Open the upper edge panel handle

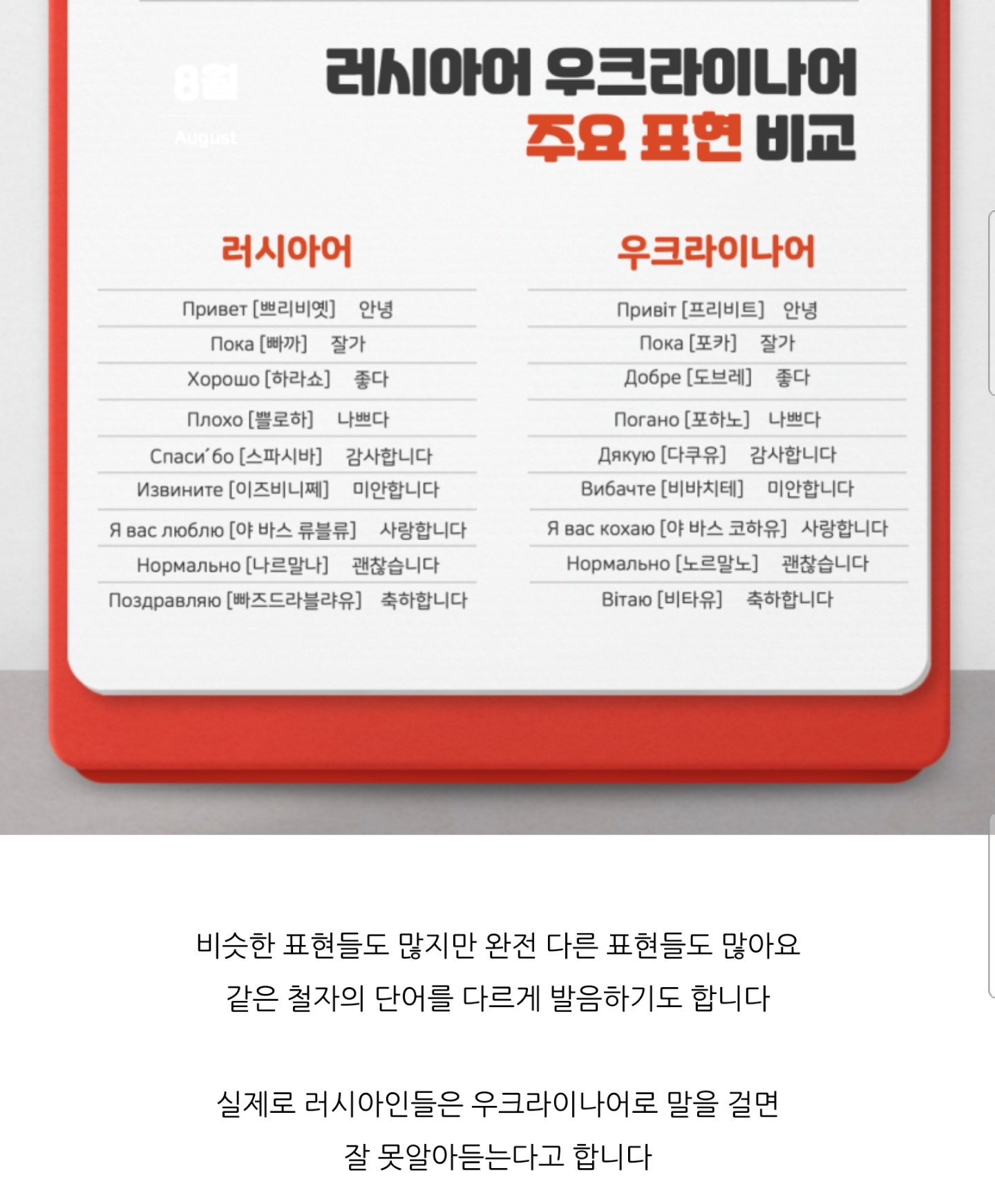coord(992,303)
